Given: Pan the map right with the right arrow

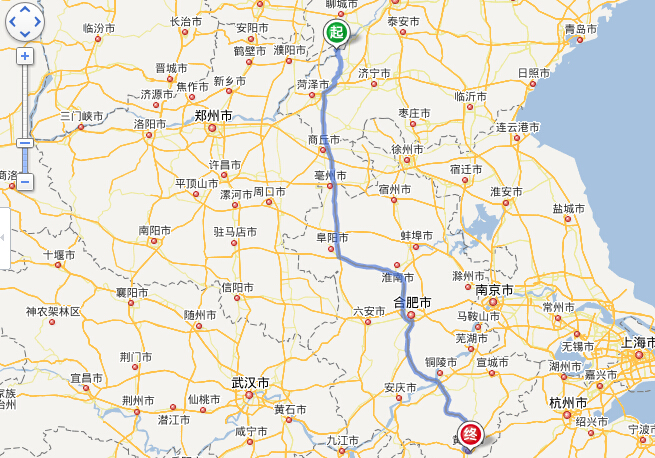Looking at the screenshot, I should coord(38,20).
